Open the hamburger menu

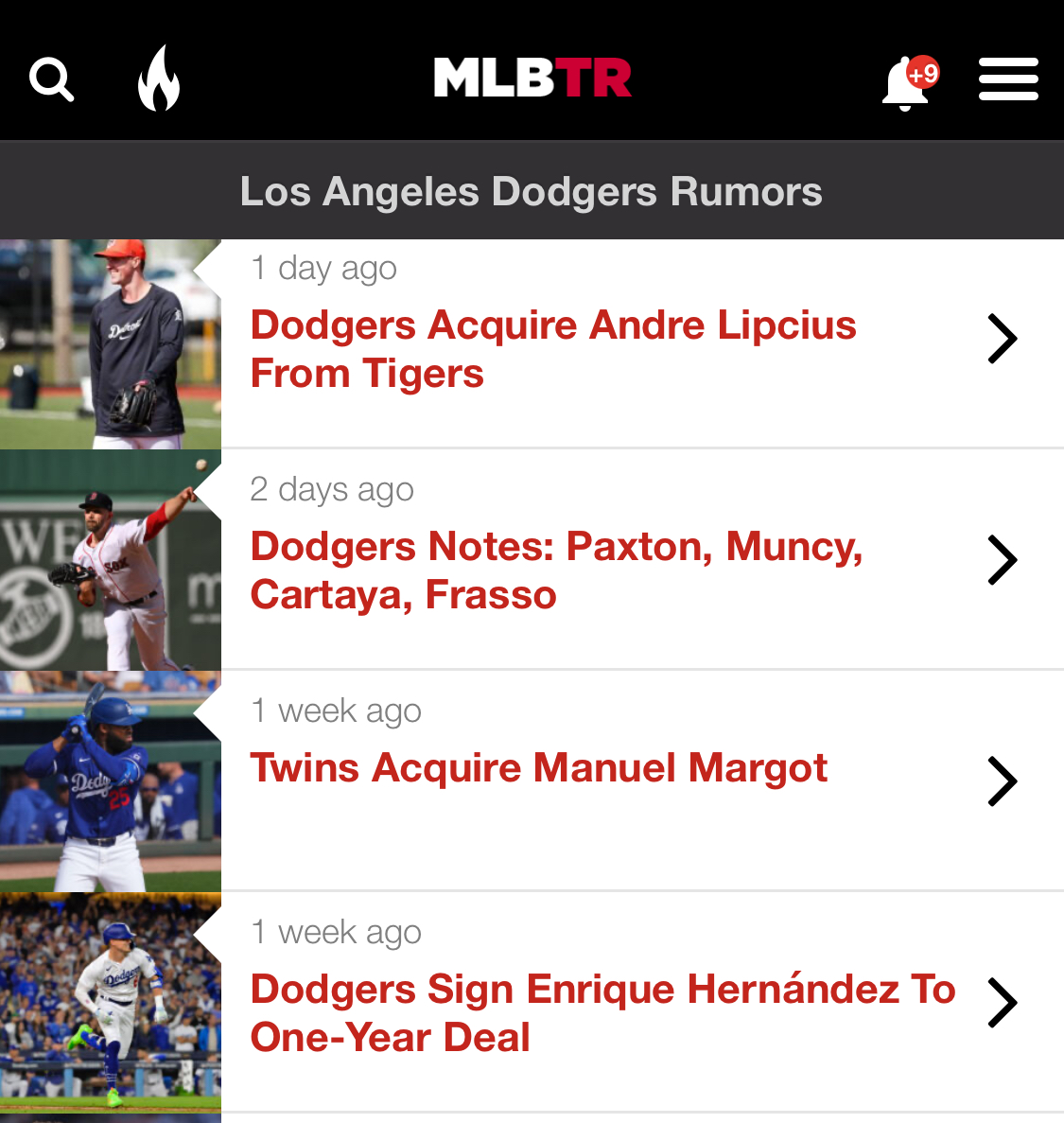tap(1008, 79)
